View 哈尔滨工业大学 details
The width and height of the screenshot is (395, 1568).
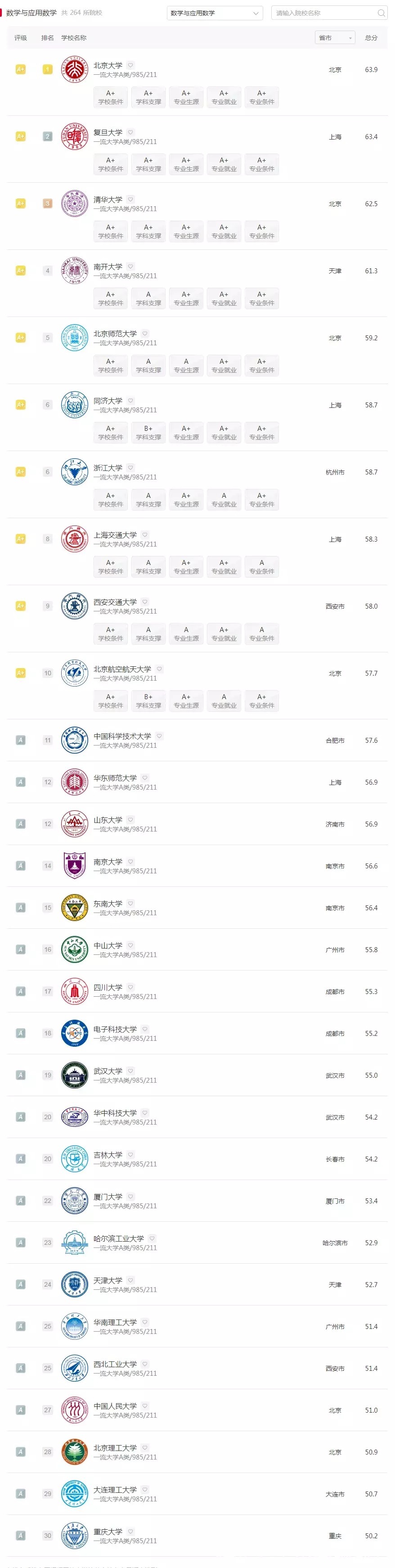[x=197, y=1243]
